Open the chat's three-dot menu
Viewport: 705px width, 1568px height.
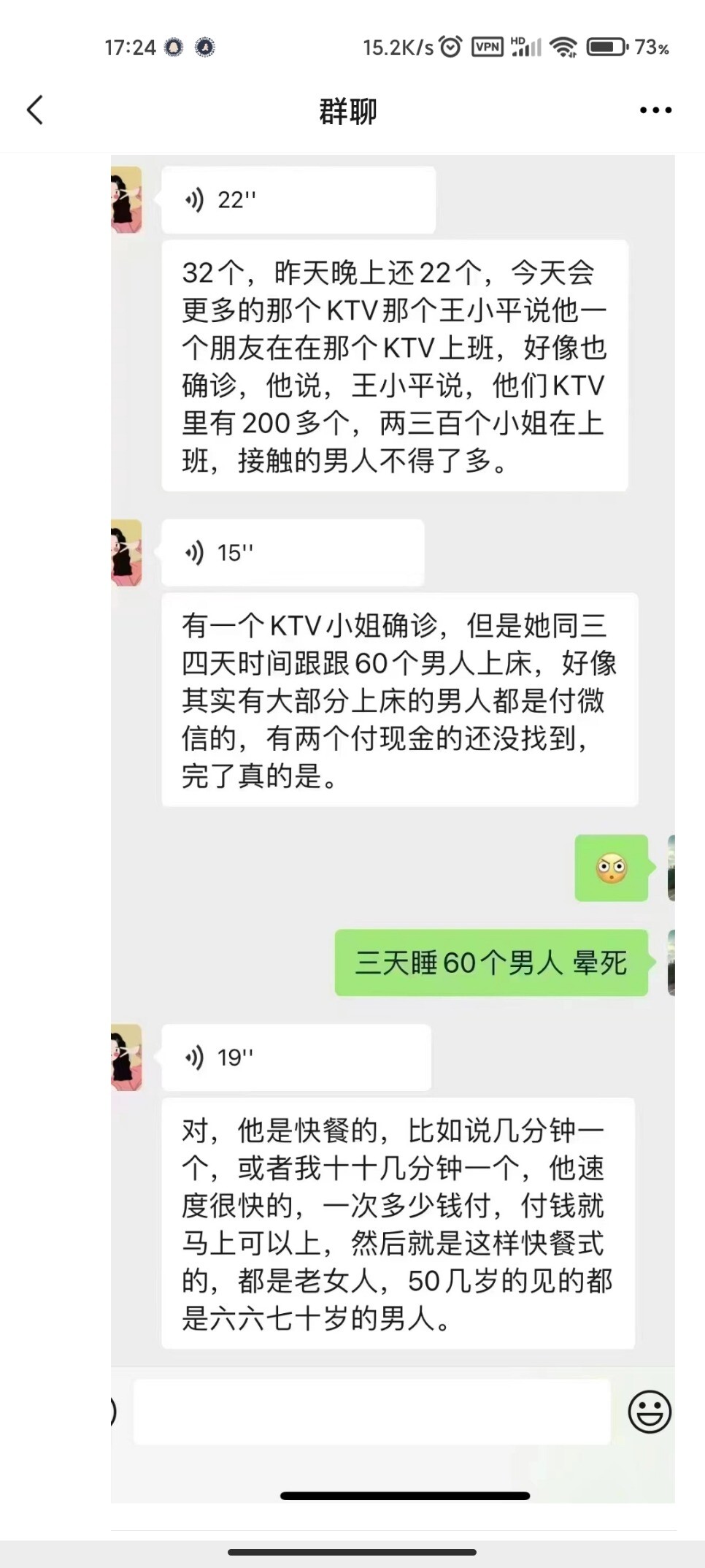pyautogui.click(x=655, y=110)
